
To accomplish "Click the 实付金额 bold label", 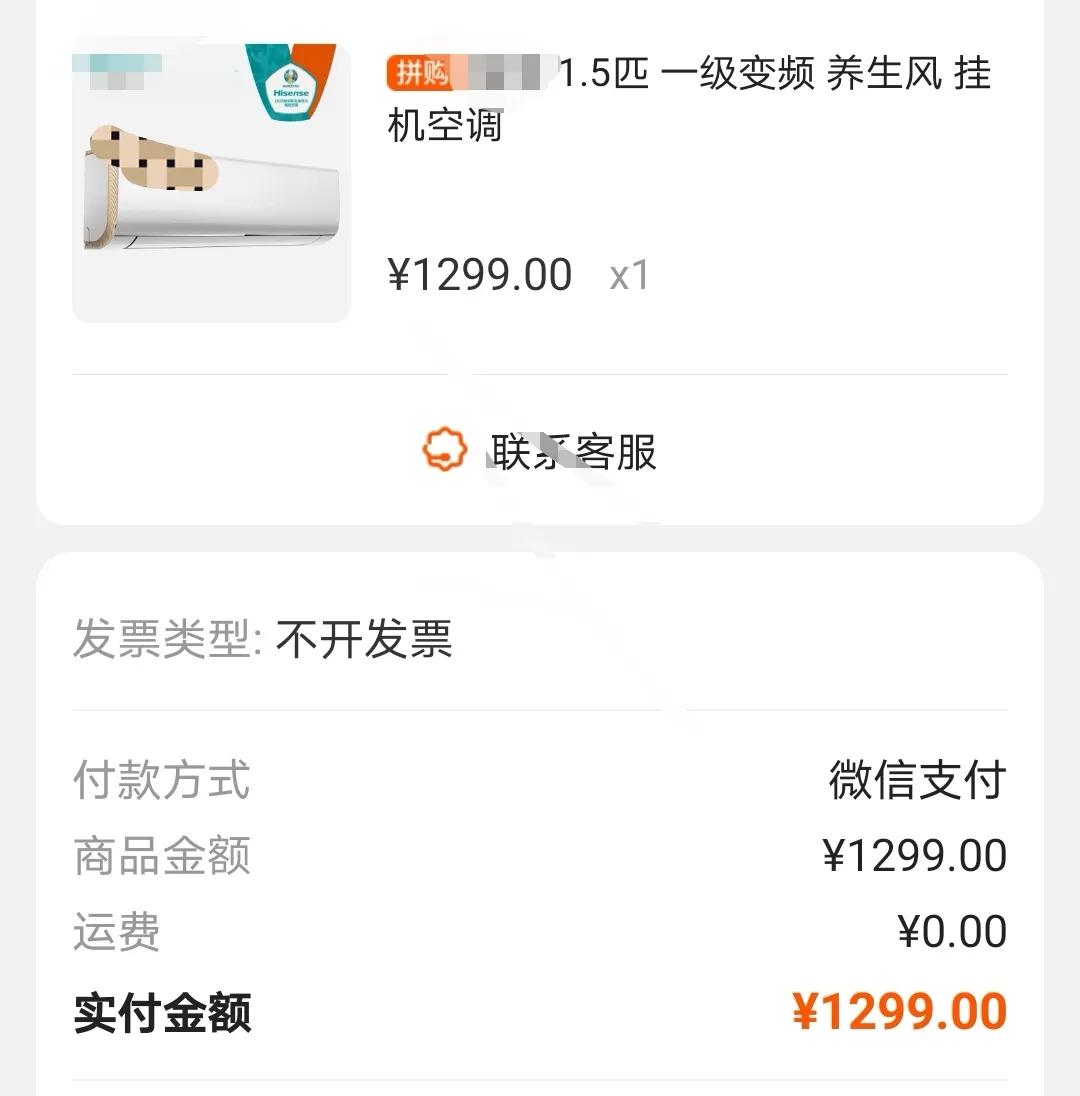I will click(x=161, y=1013).
